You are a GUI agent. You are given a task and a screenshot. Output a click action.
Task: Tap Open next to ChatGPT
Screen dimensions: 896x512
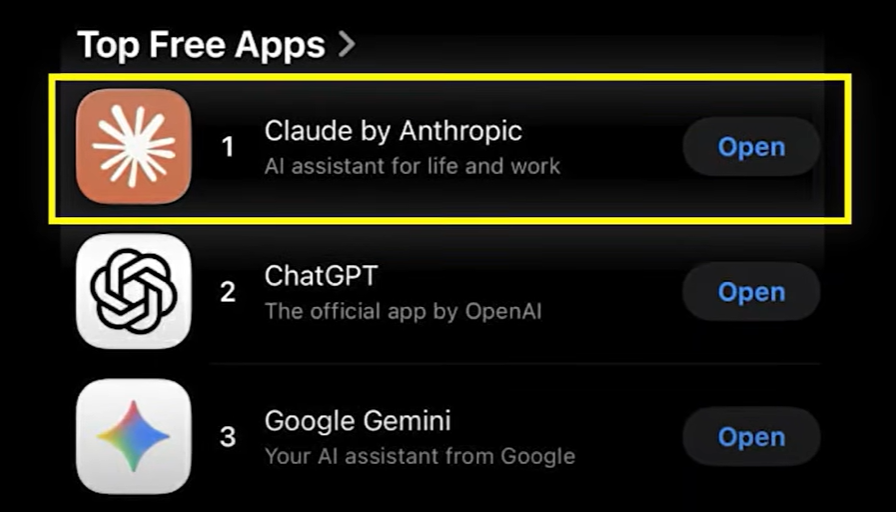[751, 292]
